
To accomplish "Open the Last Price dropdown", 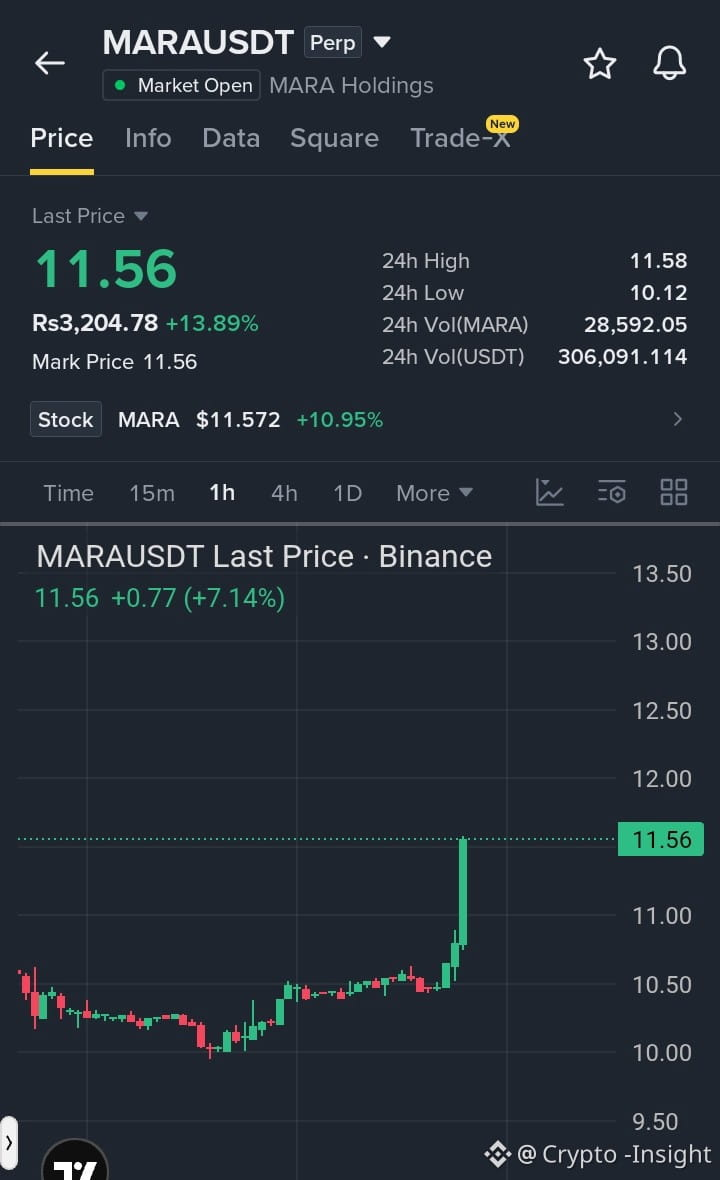I will (x=90, y=216).
